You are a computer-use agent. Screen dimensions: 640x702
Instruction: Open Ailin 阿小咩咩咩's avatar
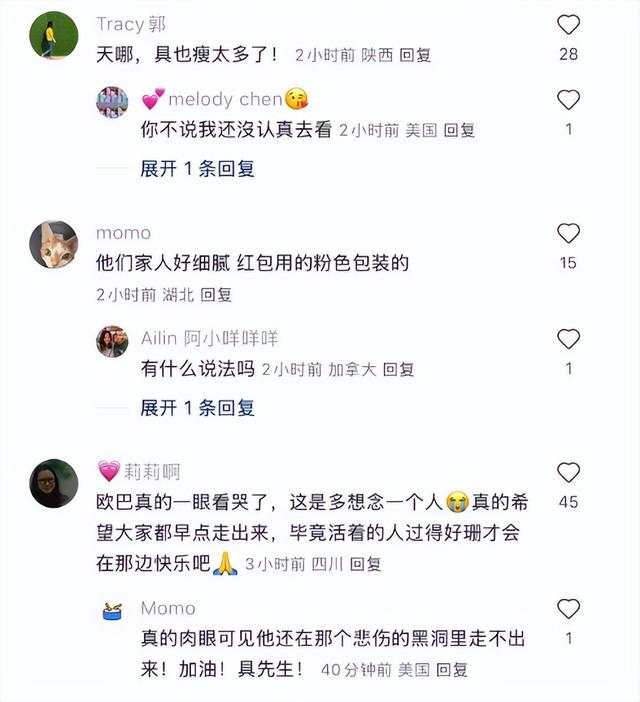click(x=112, y=342)
